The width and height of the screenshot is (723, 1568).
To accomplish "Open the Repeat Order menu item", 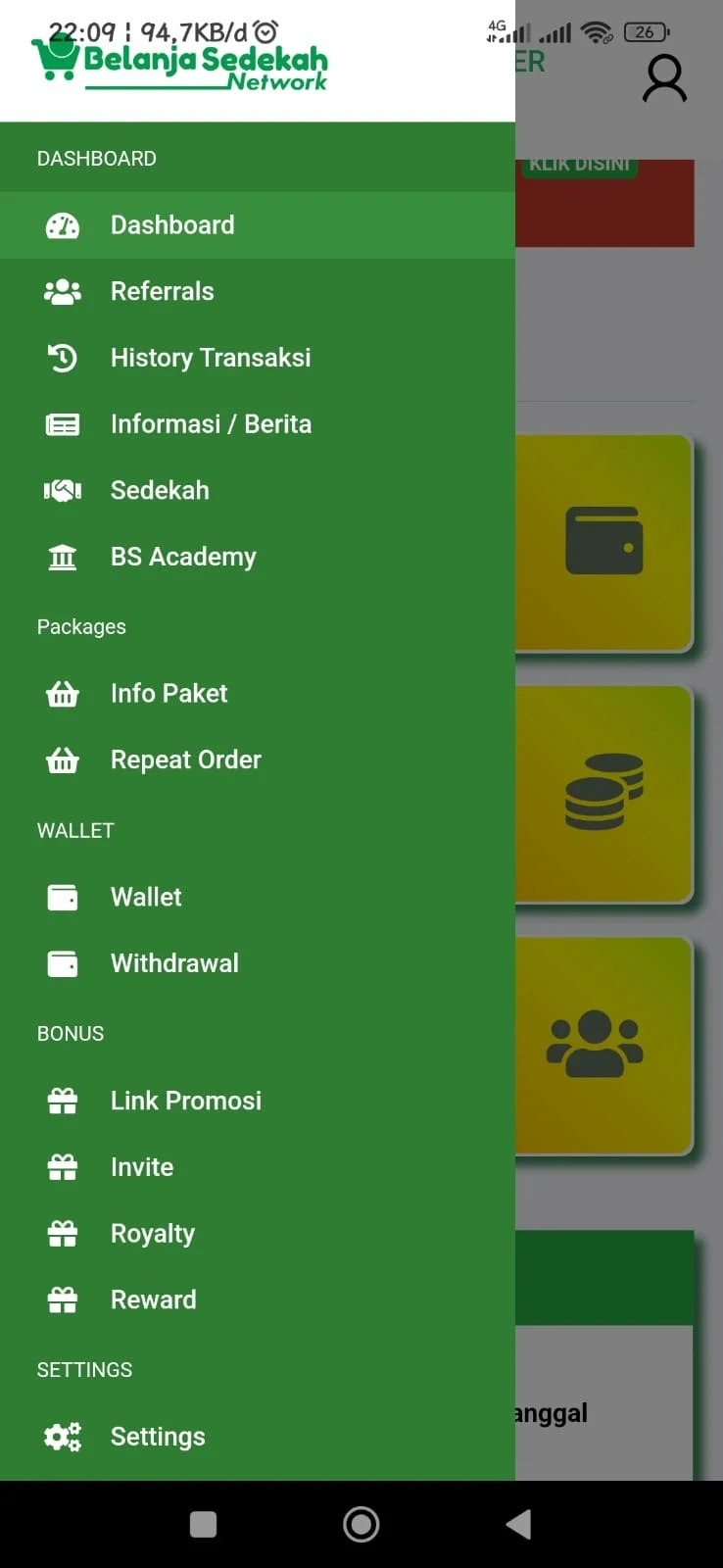I will point(185,759).
